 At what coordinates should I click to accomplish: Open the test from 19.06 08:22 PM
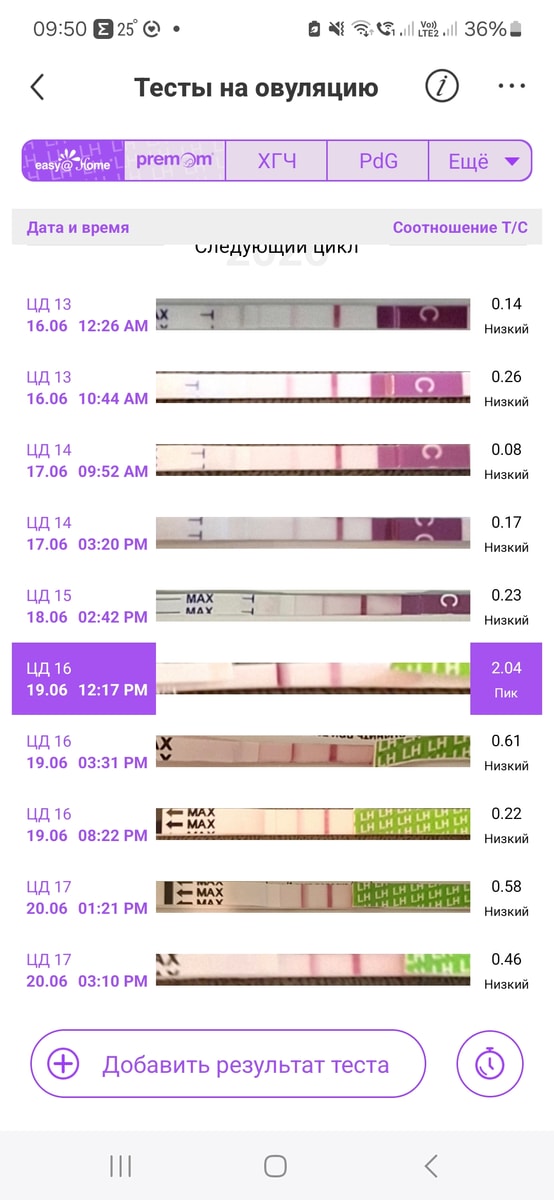click(277, 825)
